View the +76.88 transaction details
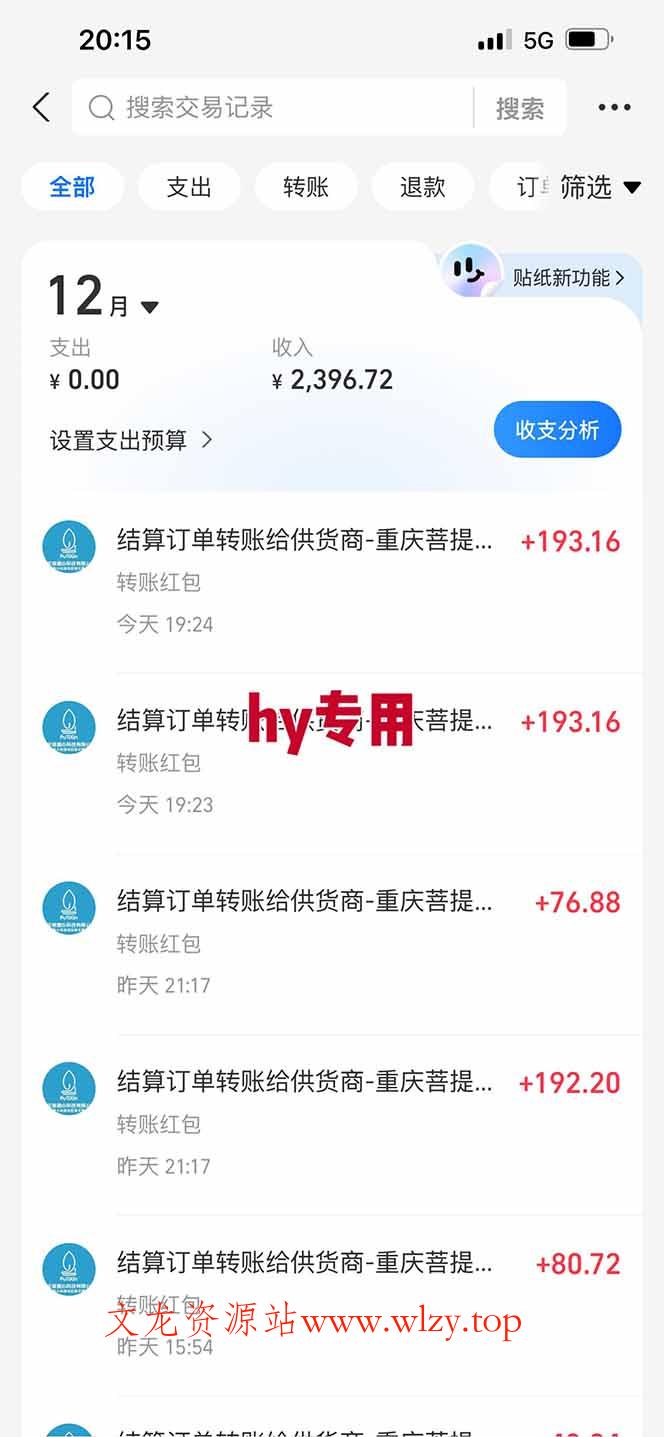 (x=332, y=943)
